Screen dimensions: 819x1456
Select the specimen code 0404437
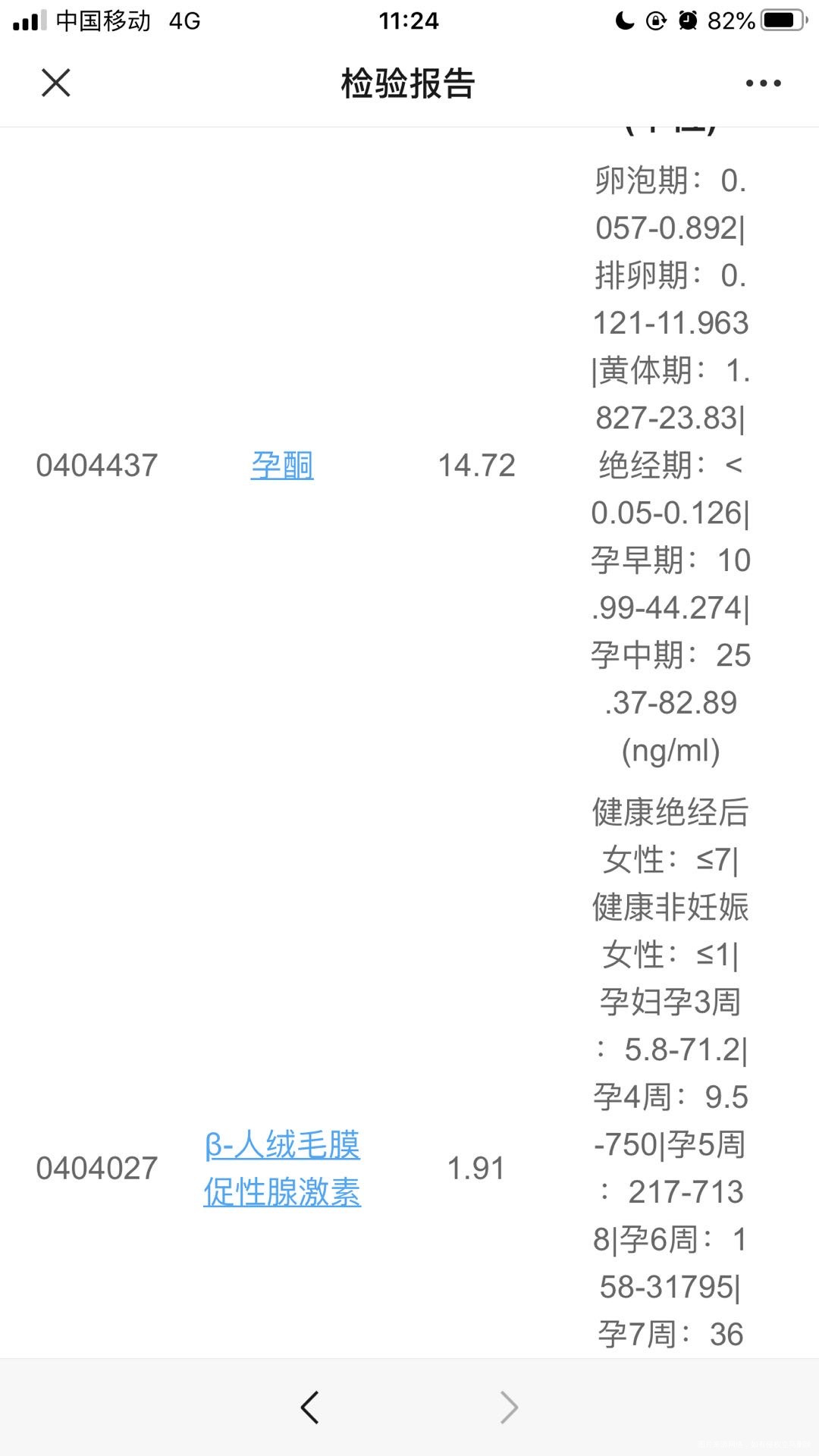click(99, 466)
